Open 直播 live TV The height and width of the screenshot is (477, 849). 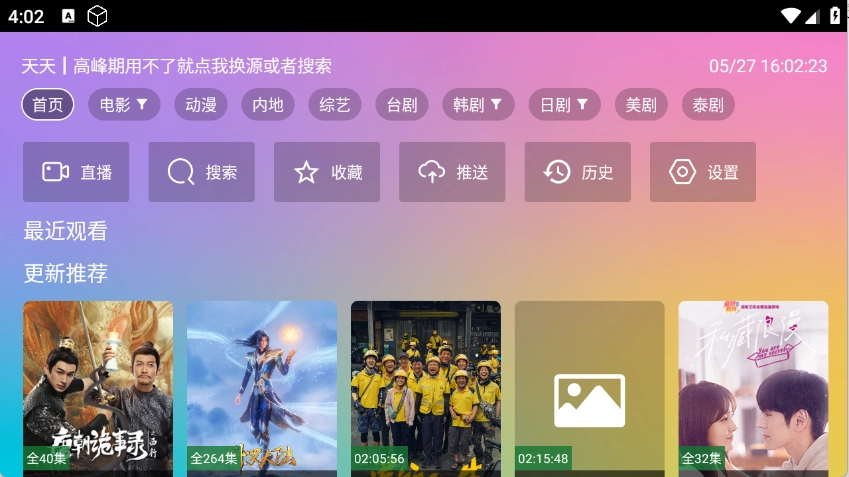76,172
